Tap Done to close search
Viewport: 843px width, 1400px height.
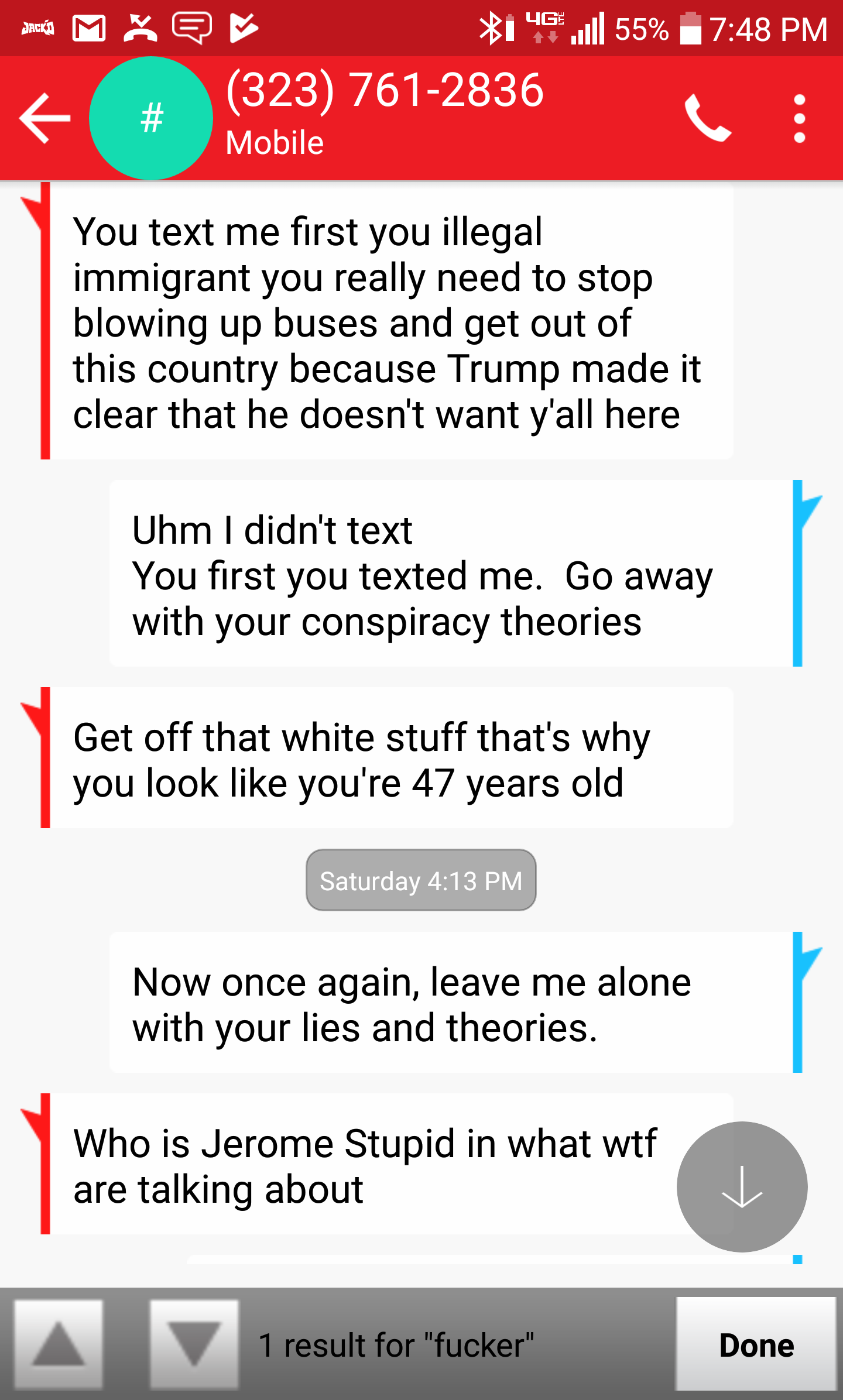click(756, 1344)
